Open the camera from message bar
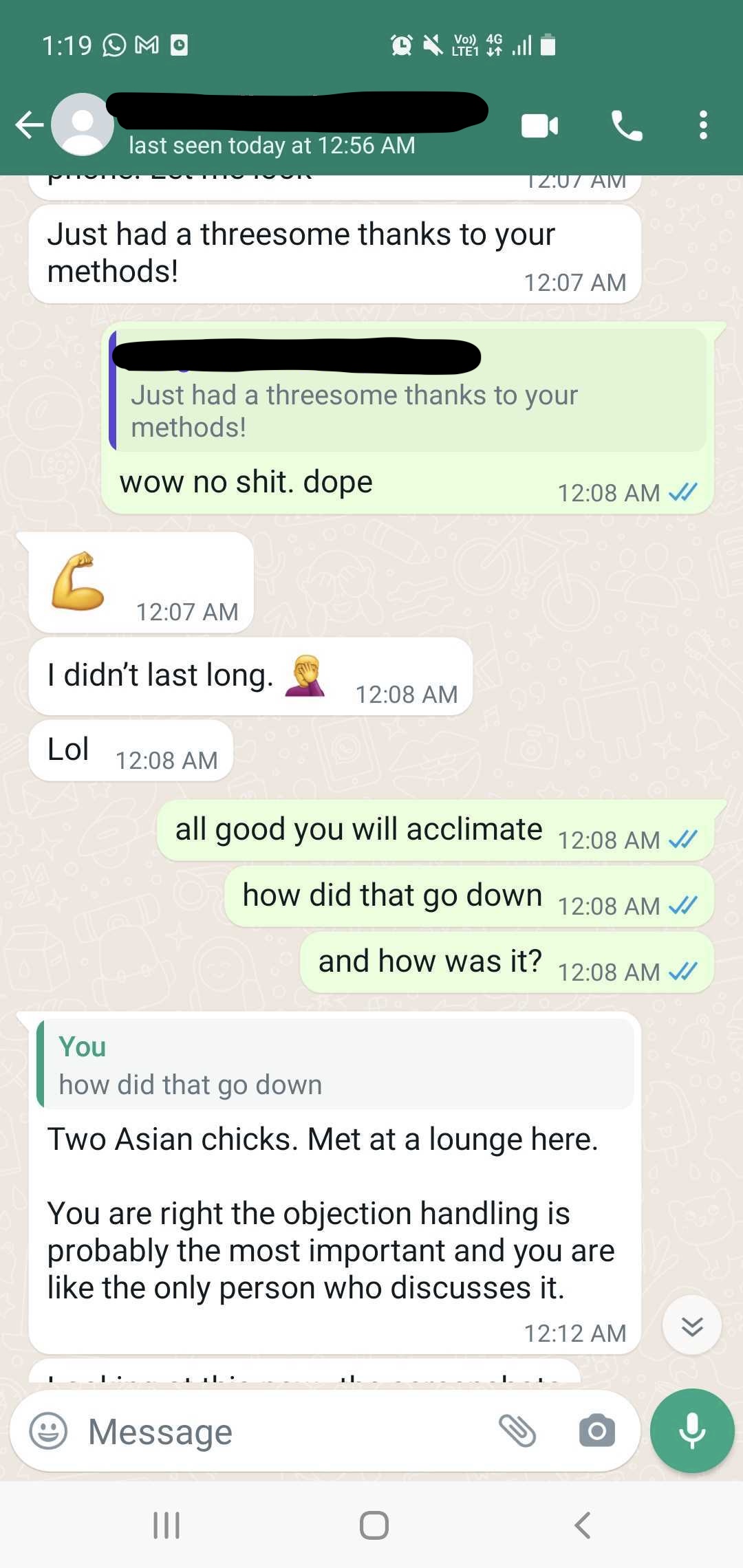 [x=596, y=1431]
